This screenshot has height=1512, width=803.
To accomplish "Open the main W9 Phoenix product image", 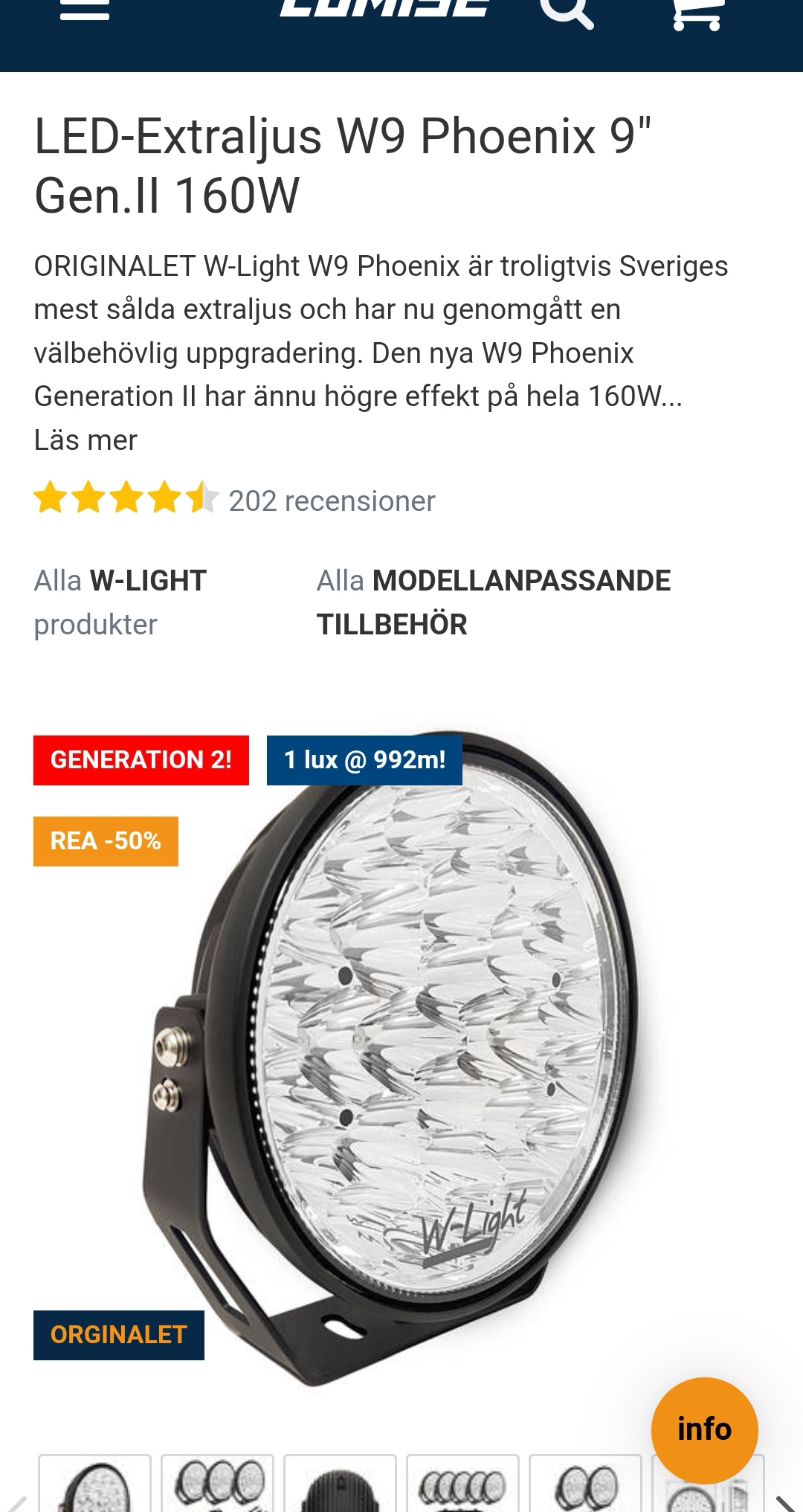I will click(401, 1056).
